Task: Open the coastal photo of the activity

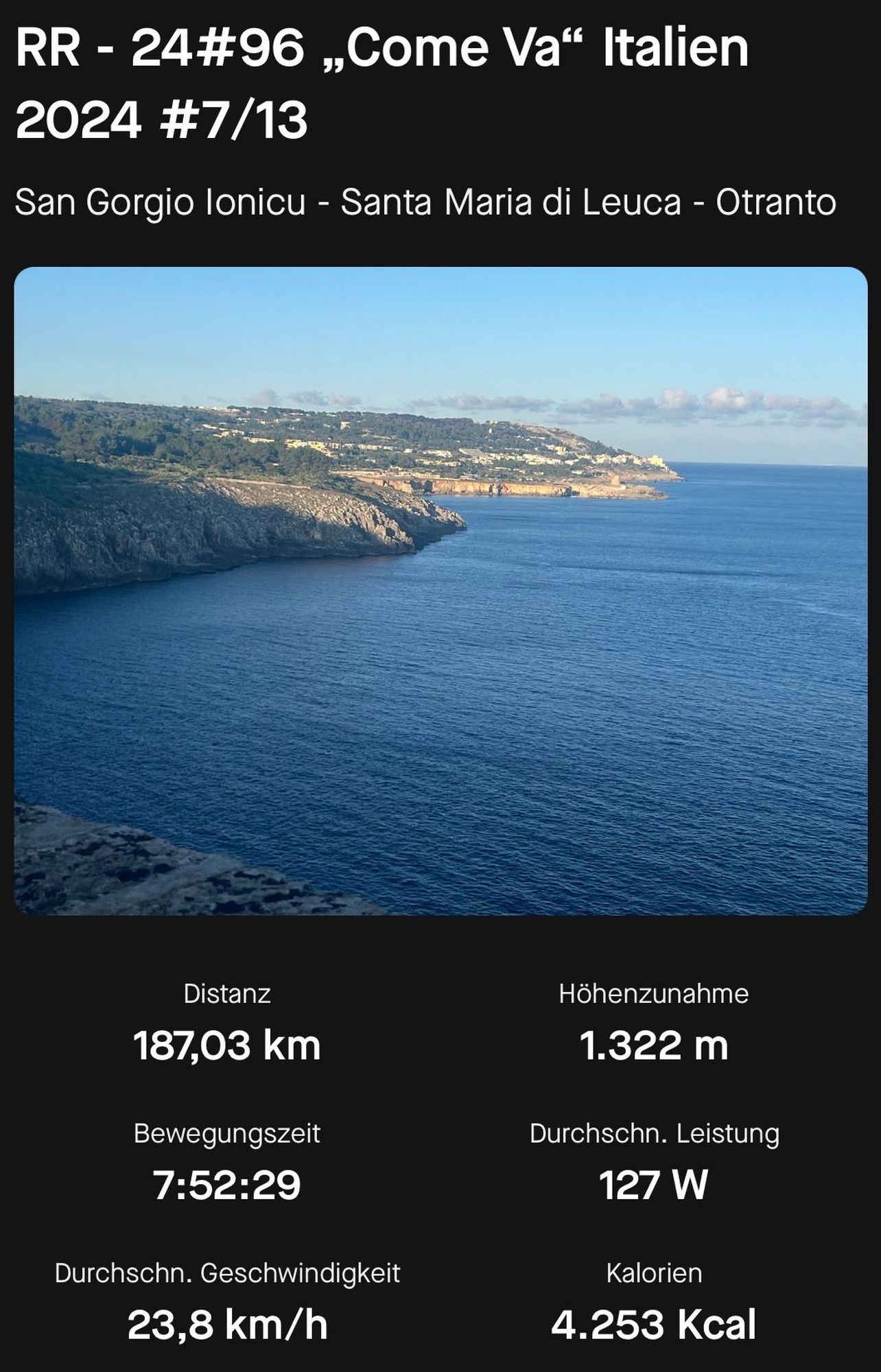Action: click(x=441, y=591)
